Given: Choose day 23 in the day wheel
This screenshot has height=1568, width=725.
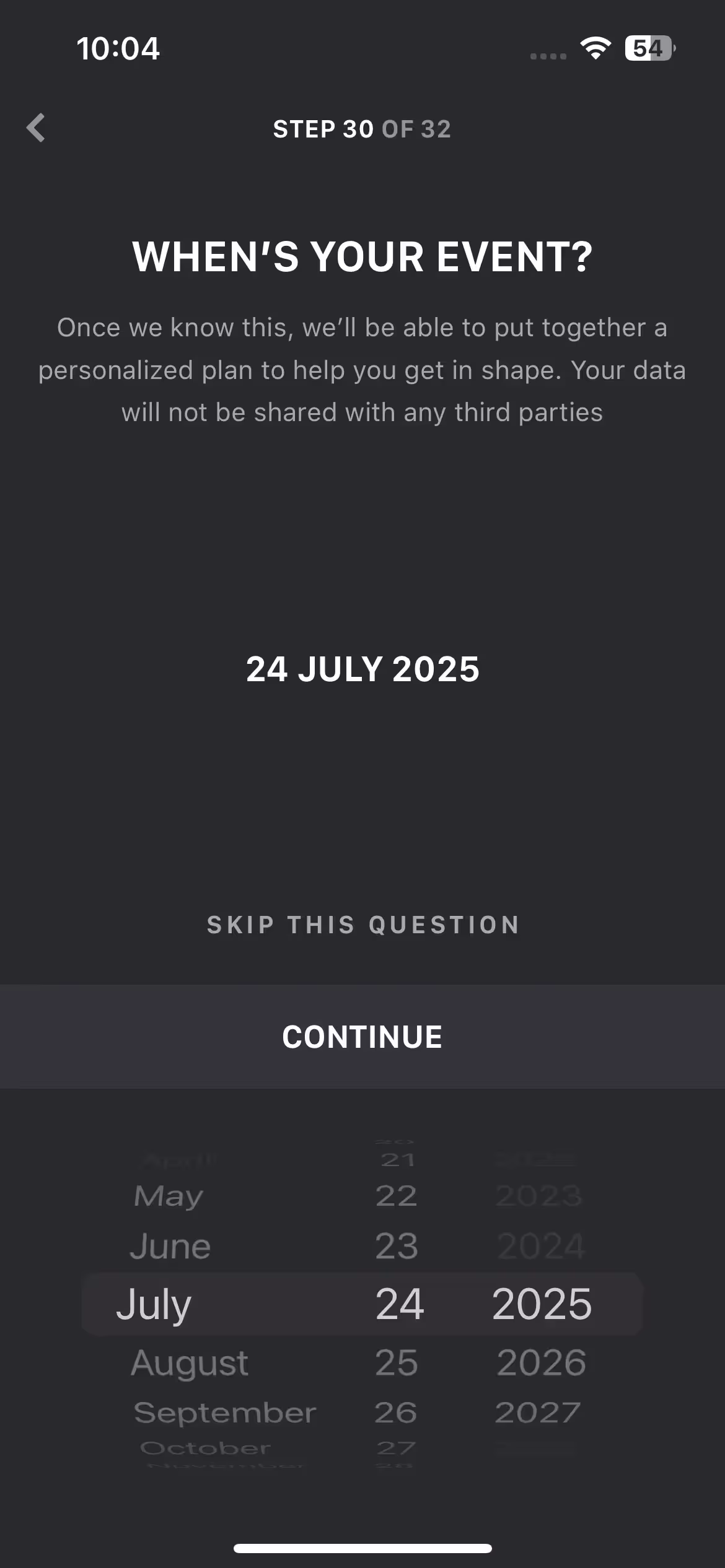Looking at the screenshot, I should [x=397, y=1246].
